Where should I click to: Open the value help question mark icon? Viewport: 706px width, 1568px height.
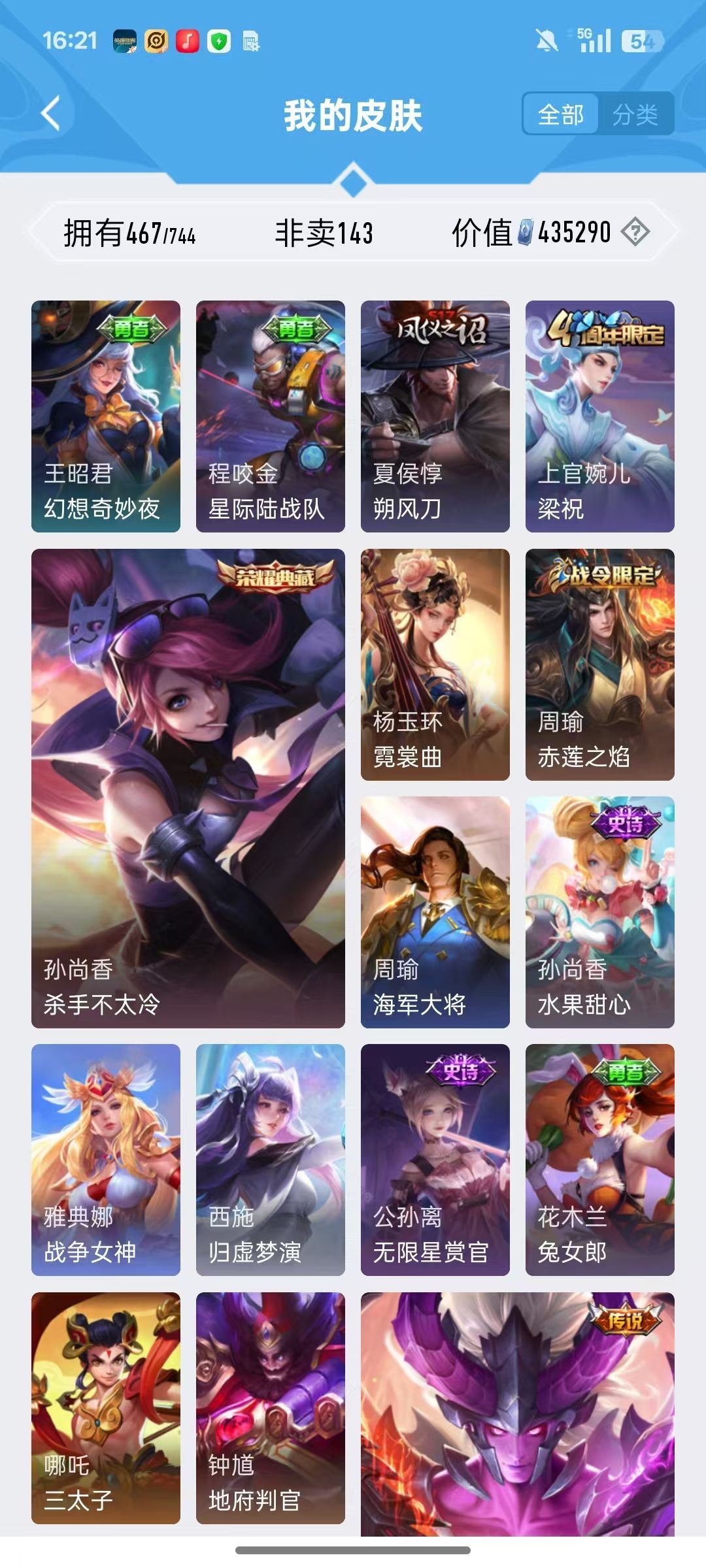(635, 232)
